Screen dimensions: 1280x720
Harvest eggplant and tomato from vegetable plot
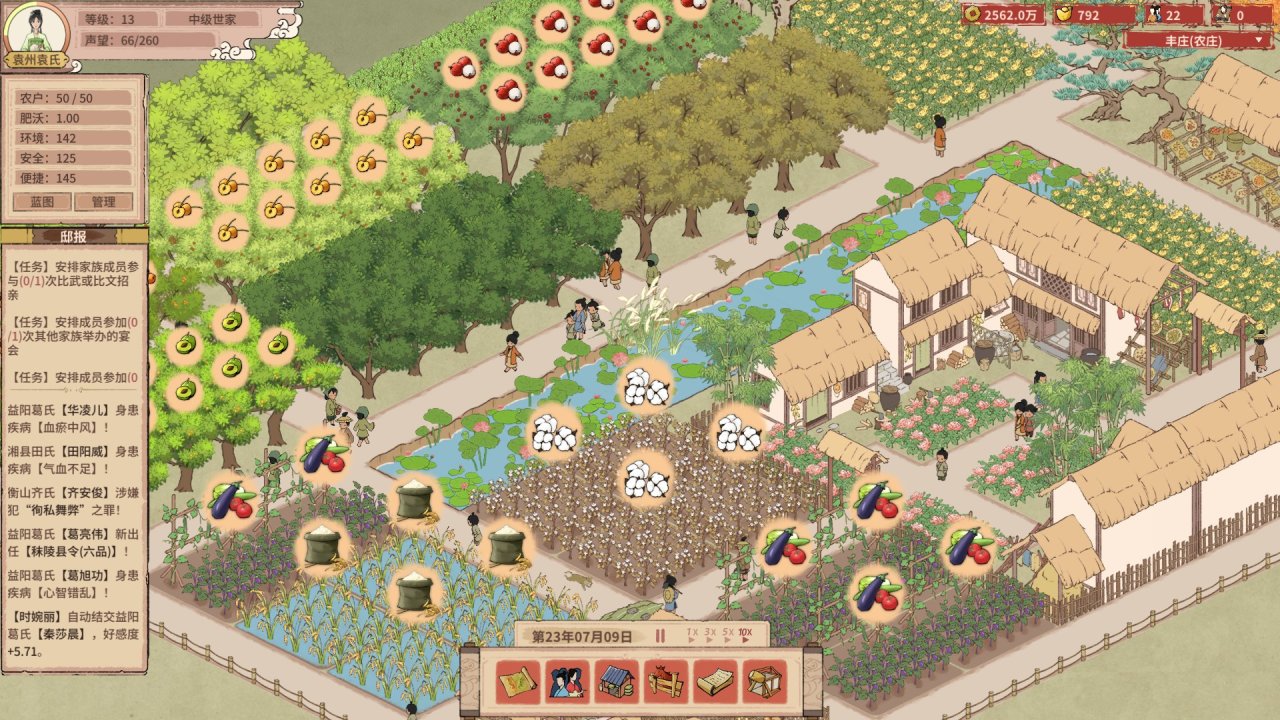point(325,455)
